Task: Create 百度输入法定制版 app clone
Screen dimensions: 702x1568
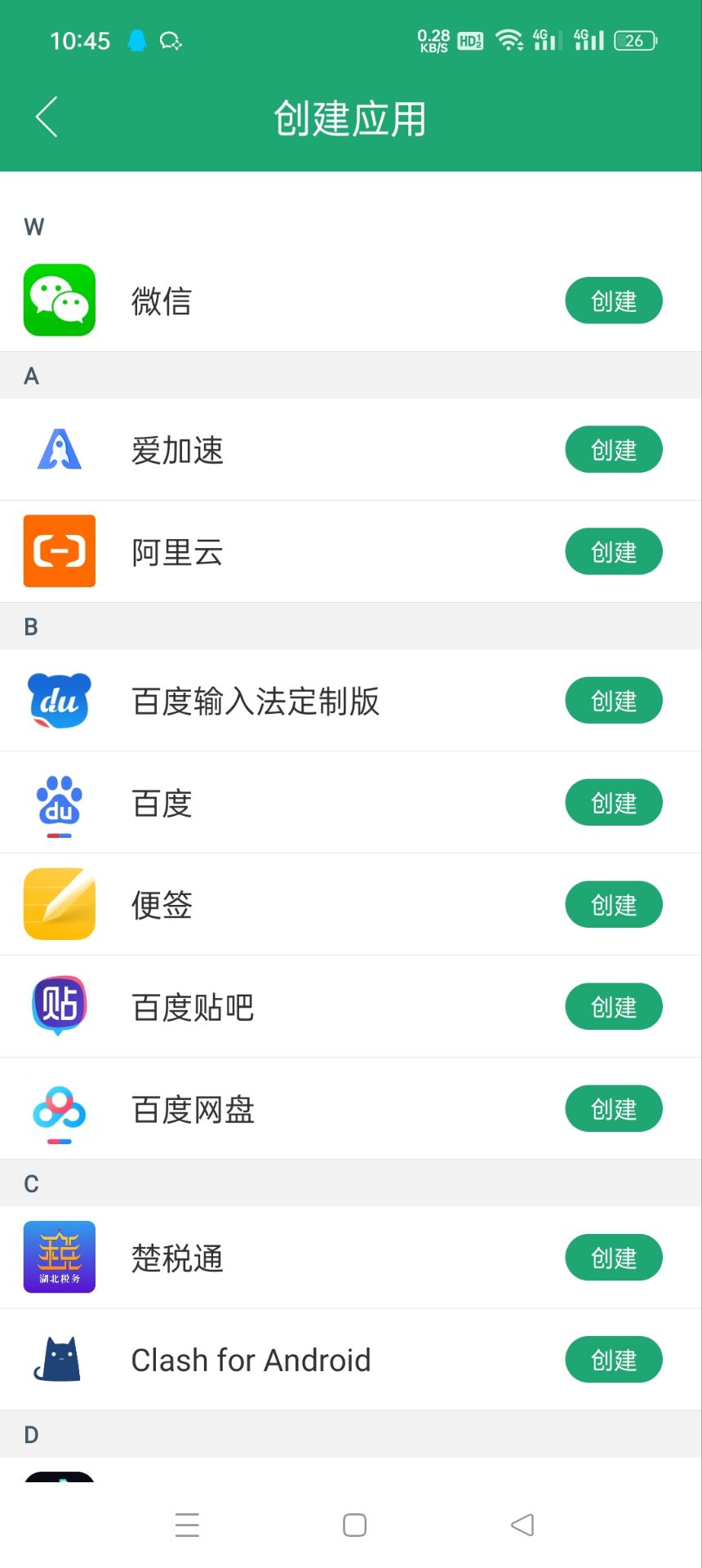Action: [613, 700]
